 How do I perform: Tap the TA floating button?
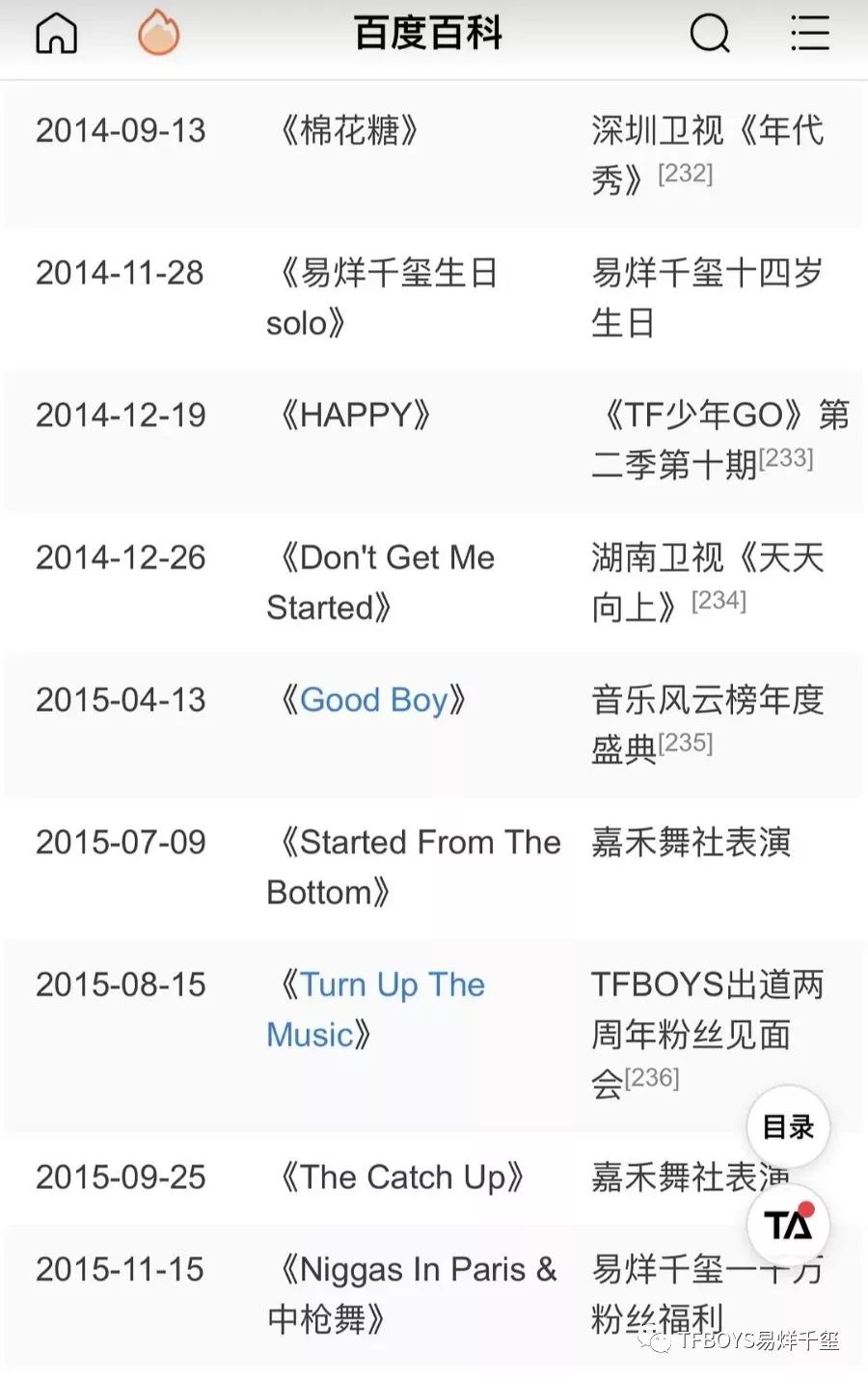[x=788, y=1225]
